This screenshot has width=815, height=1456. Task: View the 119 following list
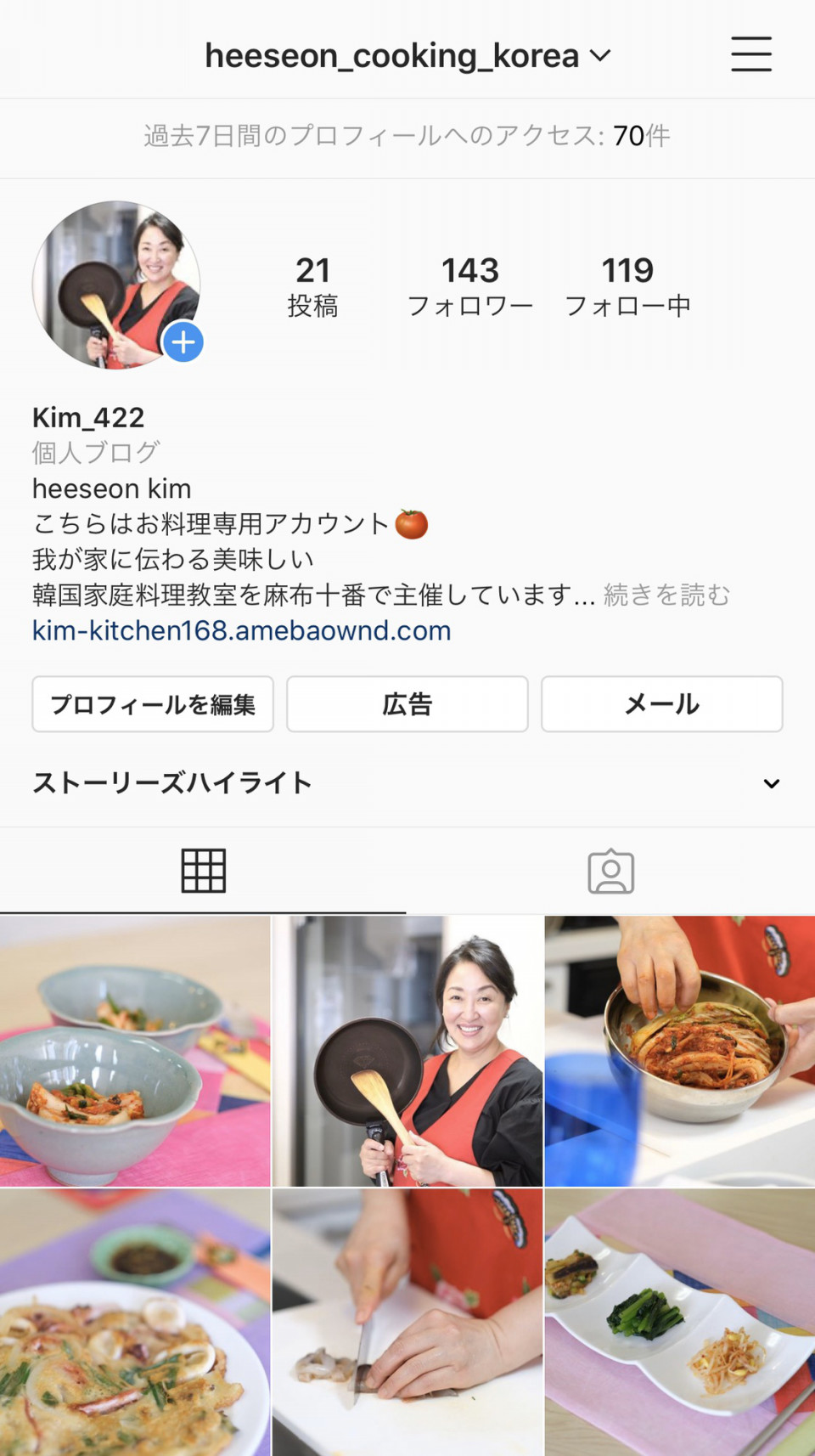coord(627,286)
